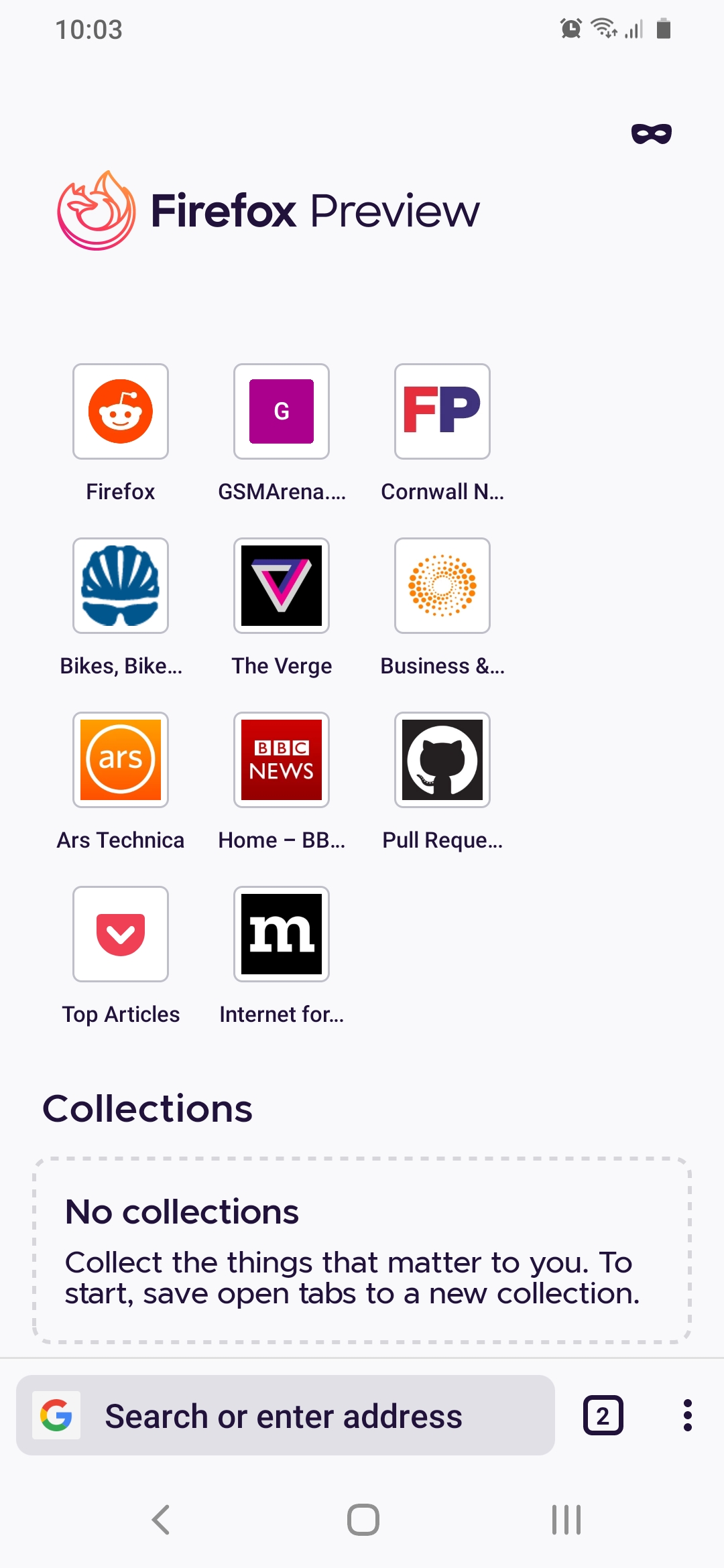Open the GSMArena top site

coord(282,411)
